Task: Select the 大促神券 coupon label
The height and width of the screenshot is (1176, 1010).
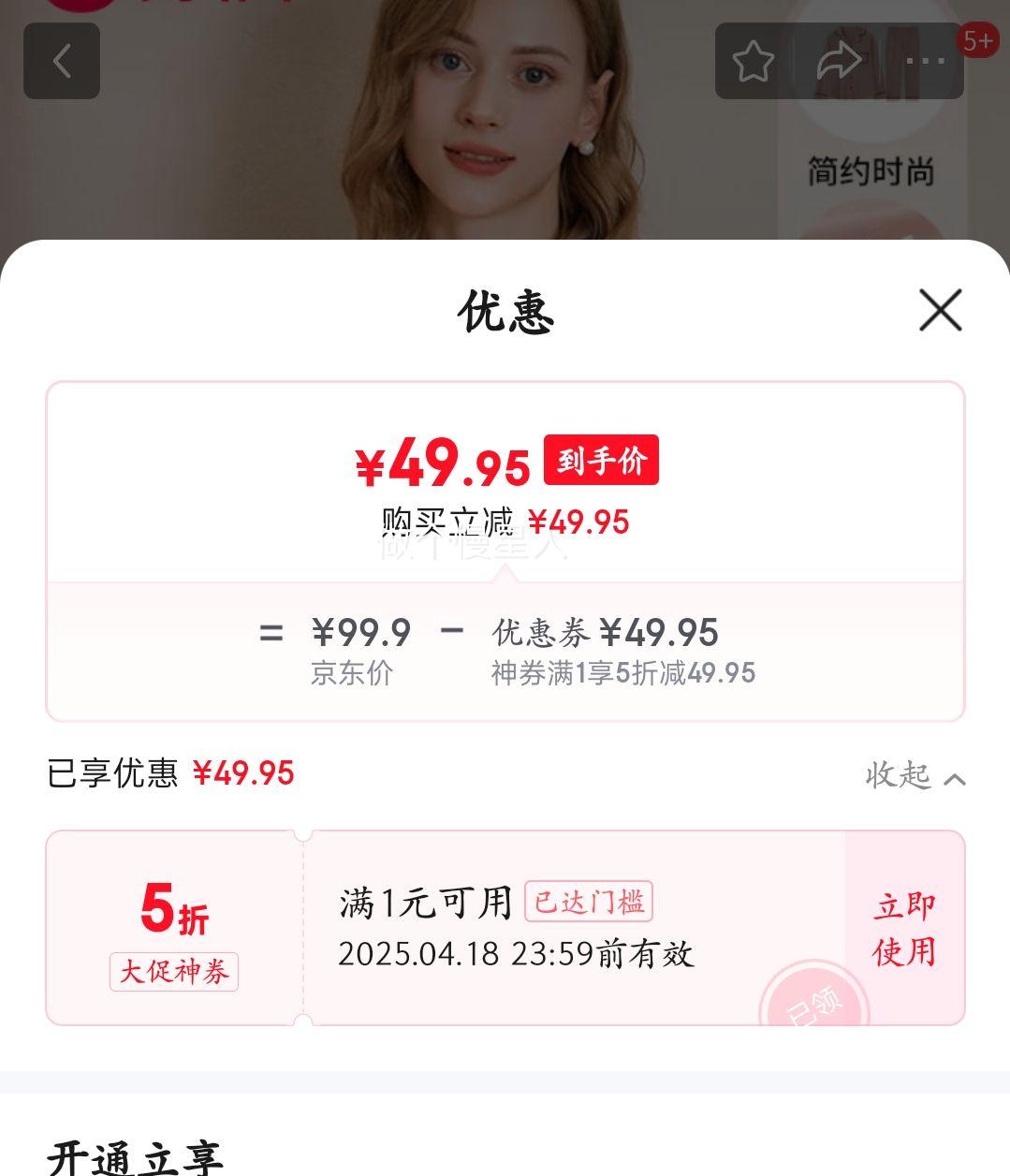Action: pyautogui.click(x=173, y=974)
